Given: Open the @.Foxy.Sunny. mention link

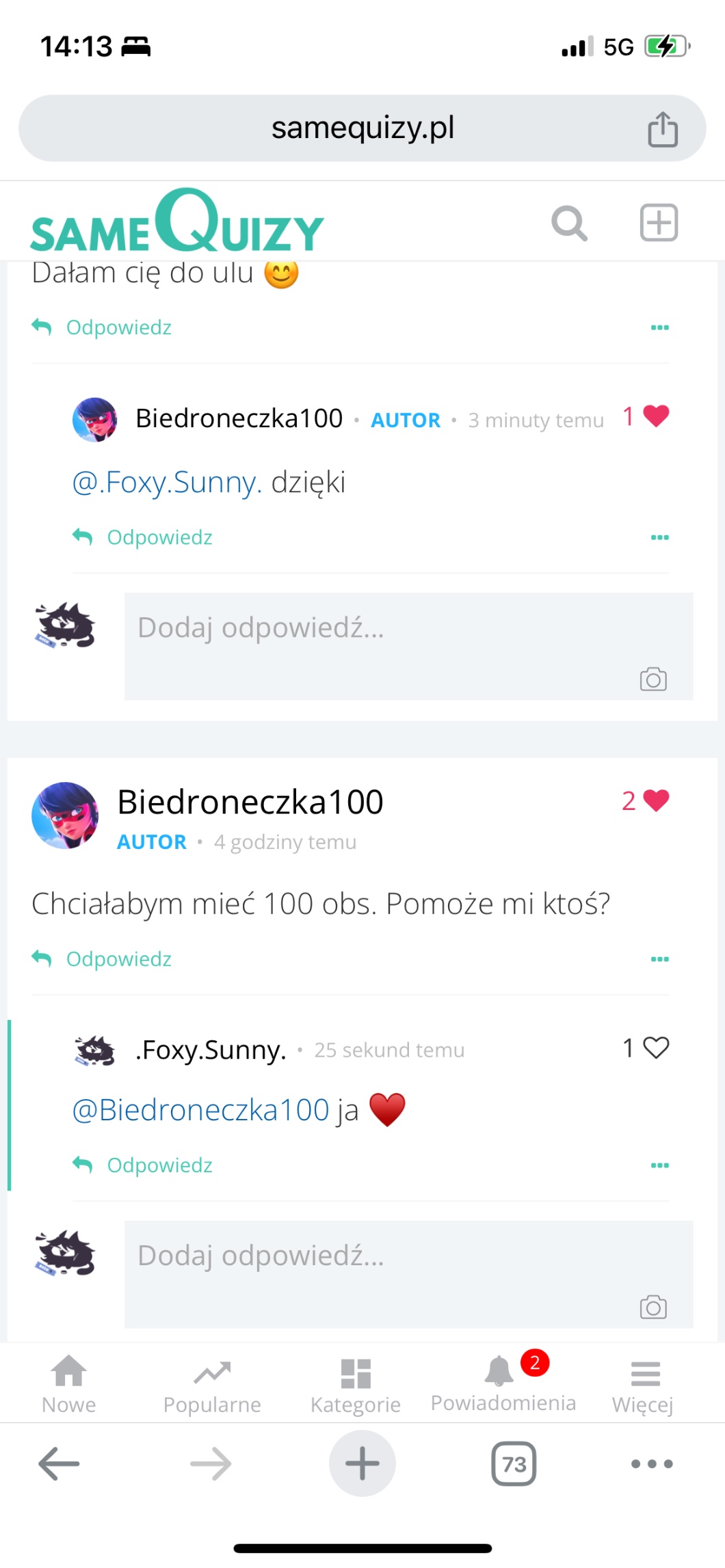Looking at the screenshot, I should pyautogui.click(x=167, y=483).
